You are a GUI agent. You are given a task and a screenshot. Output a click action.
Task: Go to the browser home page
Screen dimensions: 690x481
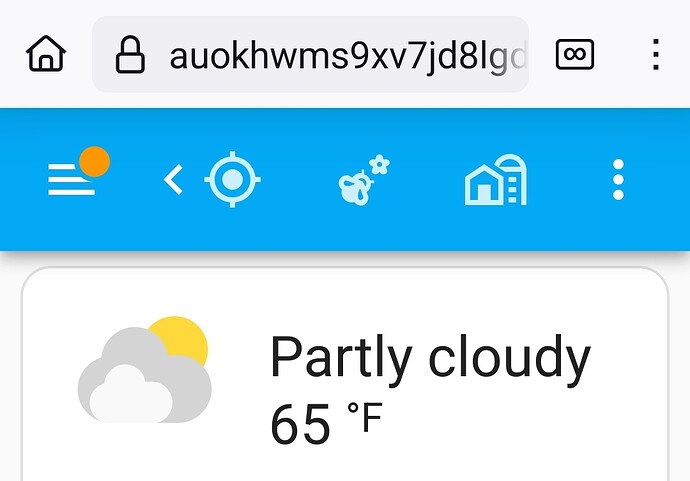pyautogui.click(x=45, y=54)
